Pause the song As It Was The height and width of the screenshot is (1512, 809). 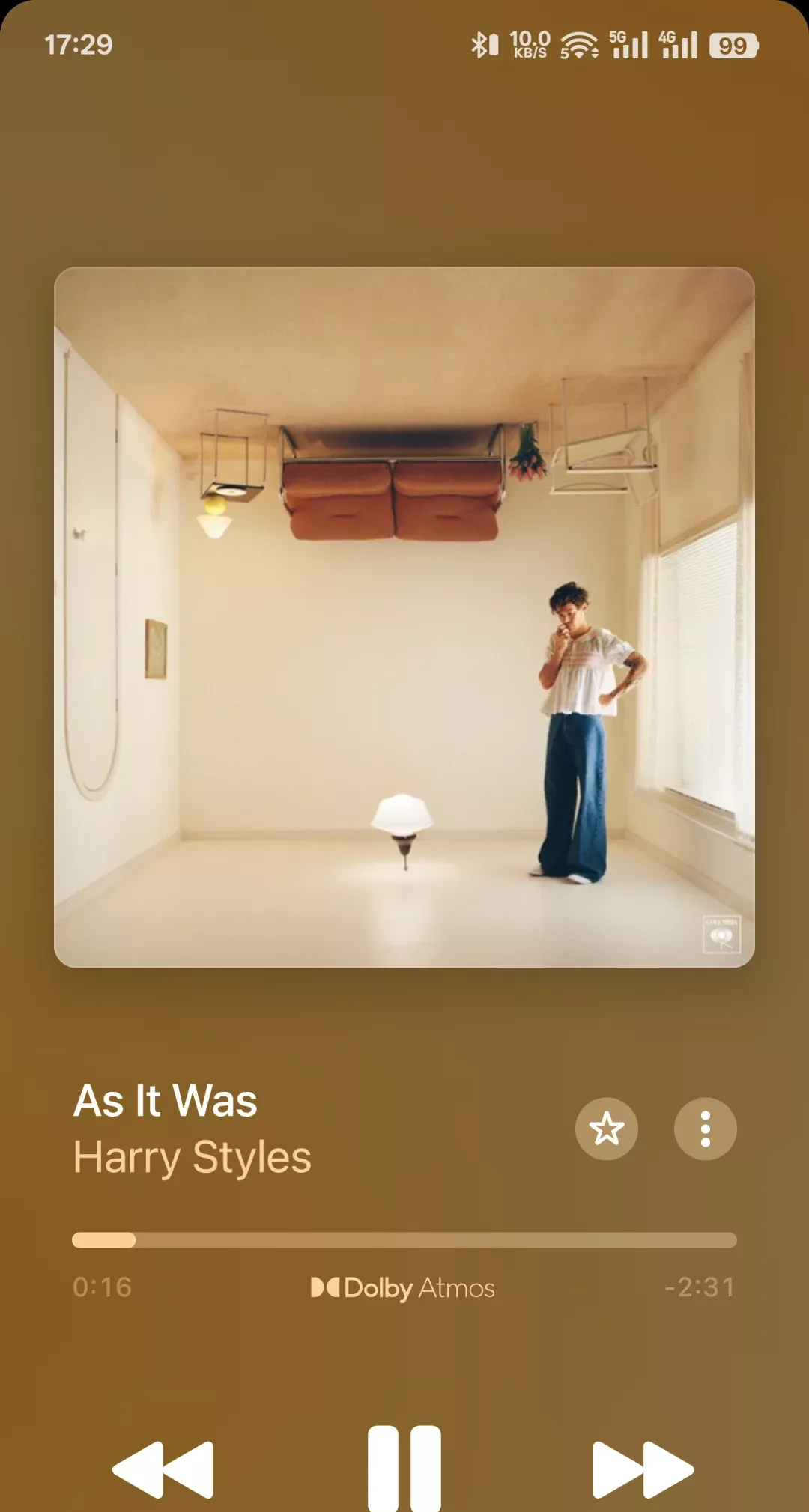click(404, 1468)
